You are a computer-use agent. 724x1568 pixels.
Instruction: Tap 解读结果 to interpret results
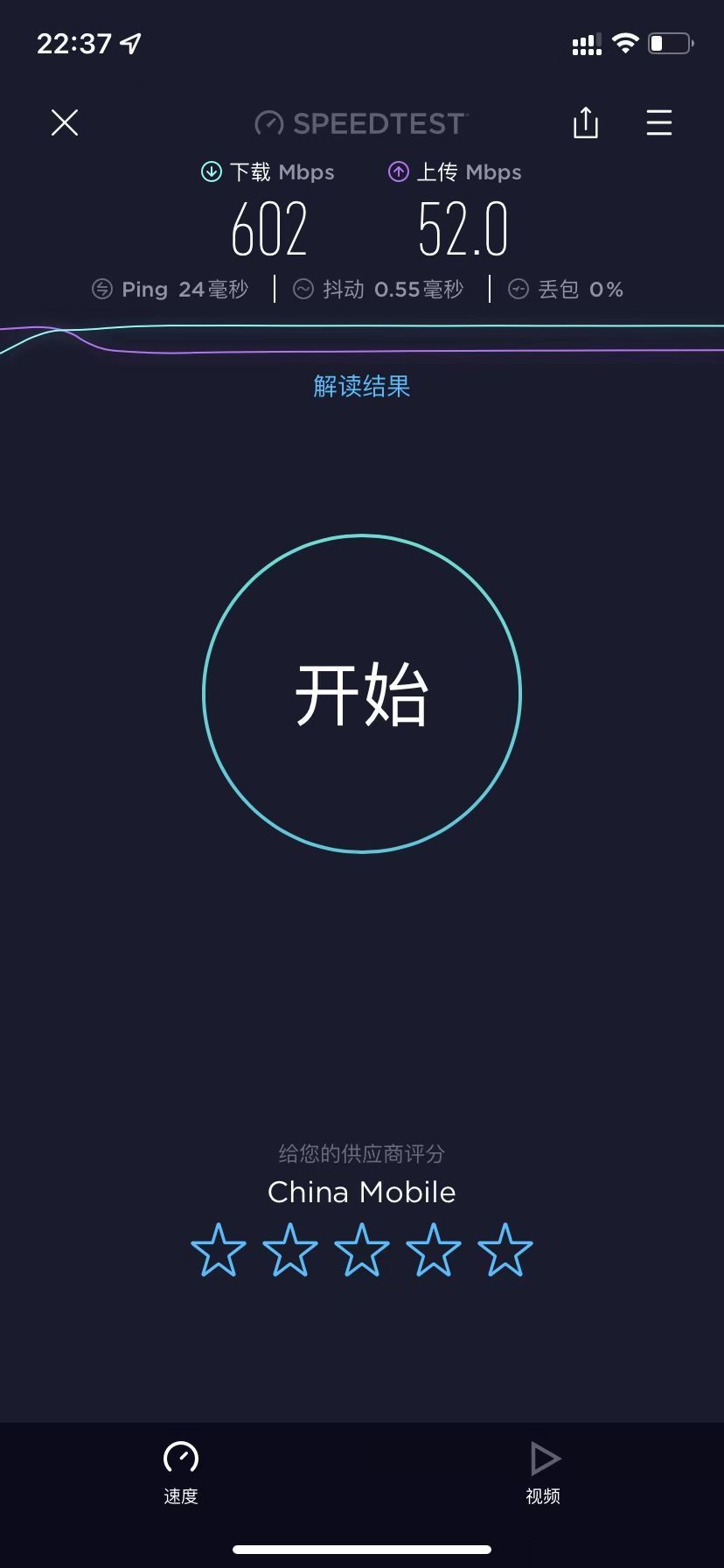pyautogui.click(x=361, y=386)
